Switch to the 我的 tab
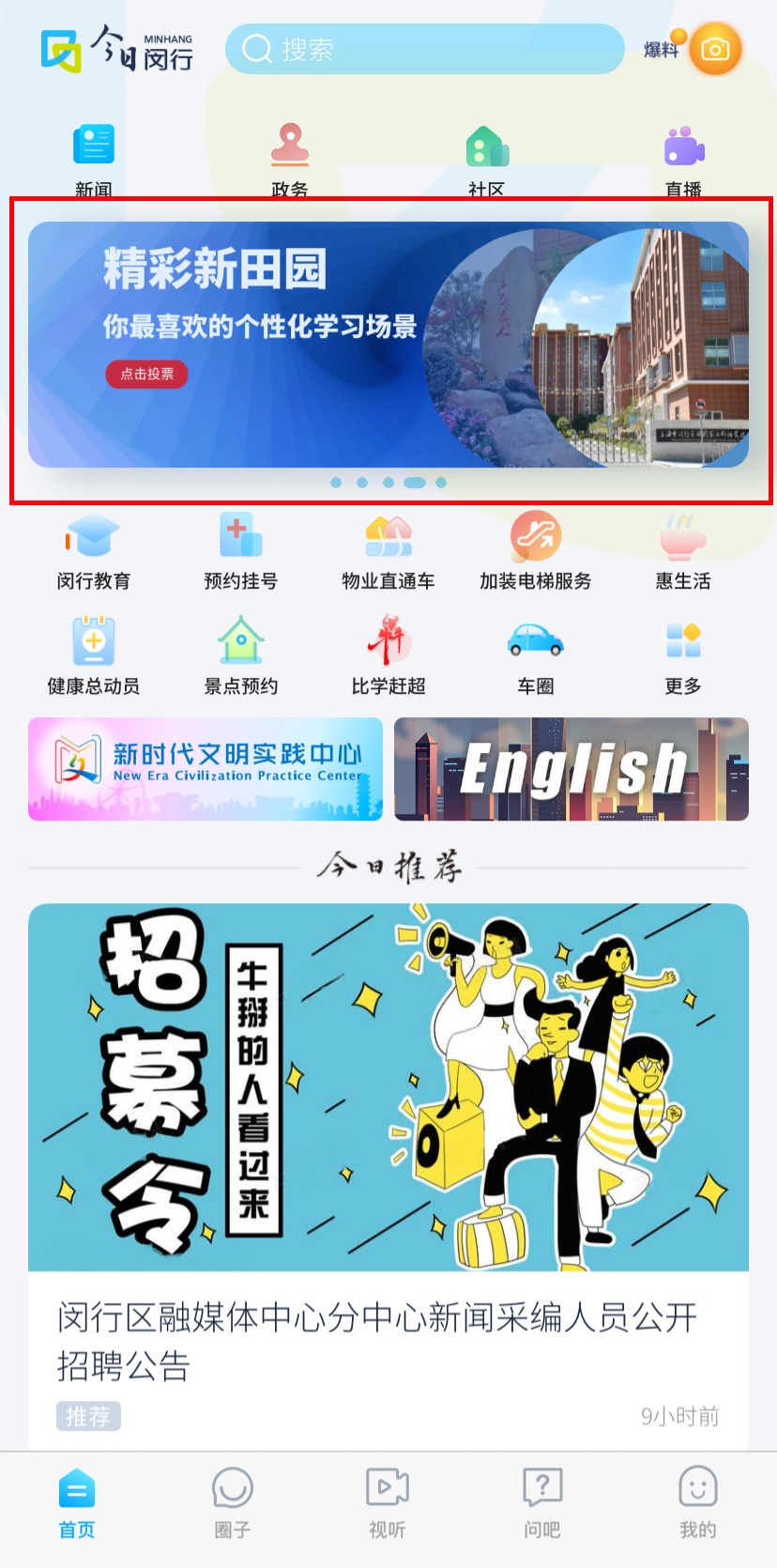Screen dimensions: 777x1568 tap(698, 1502)
